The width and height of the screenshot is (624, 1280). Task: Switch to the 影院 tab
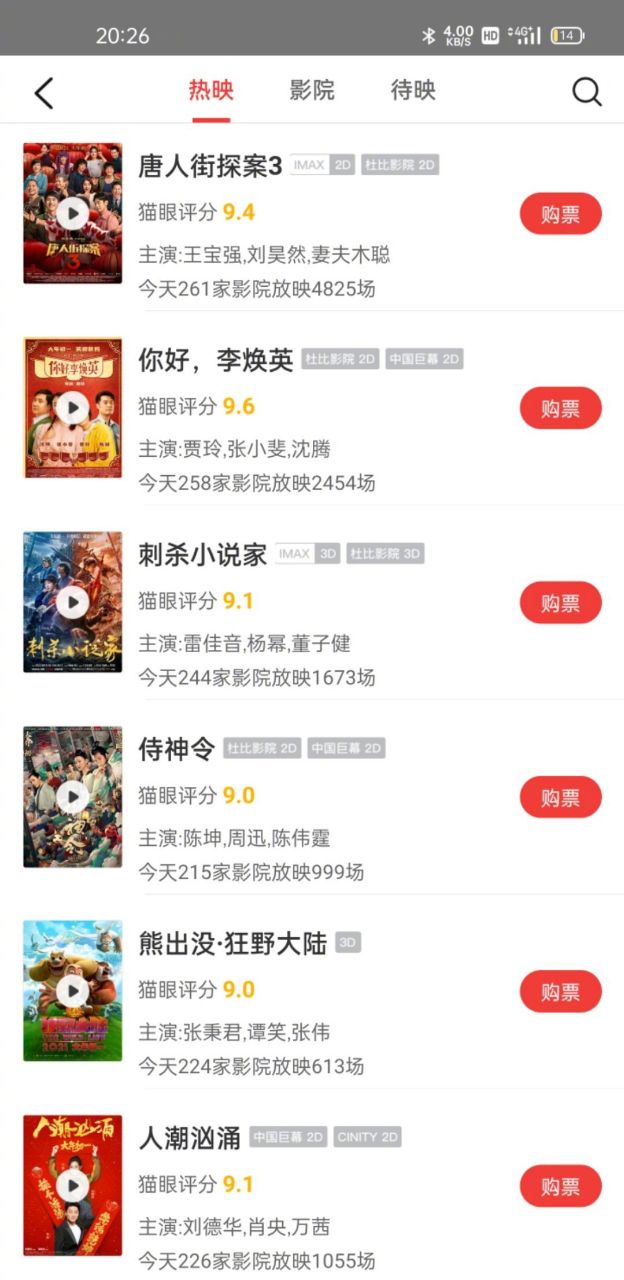pyautogui.click(x=312, y=90)
